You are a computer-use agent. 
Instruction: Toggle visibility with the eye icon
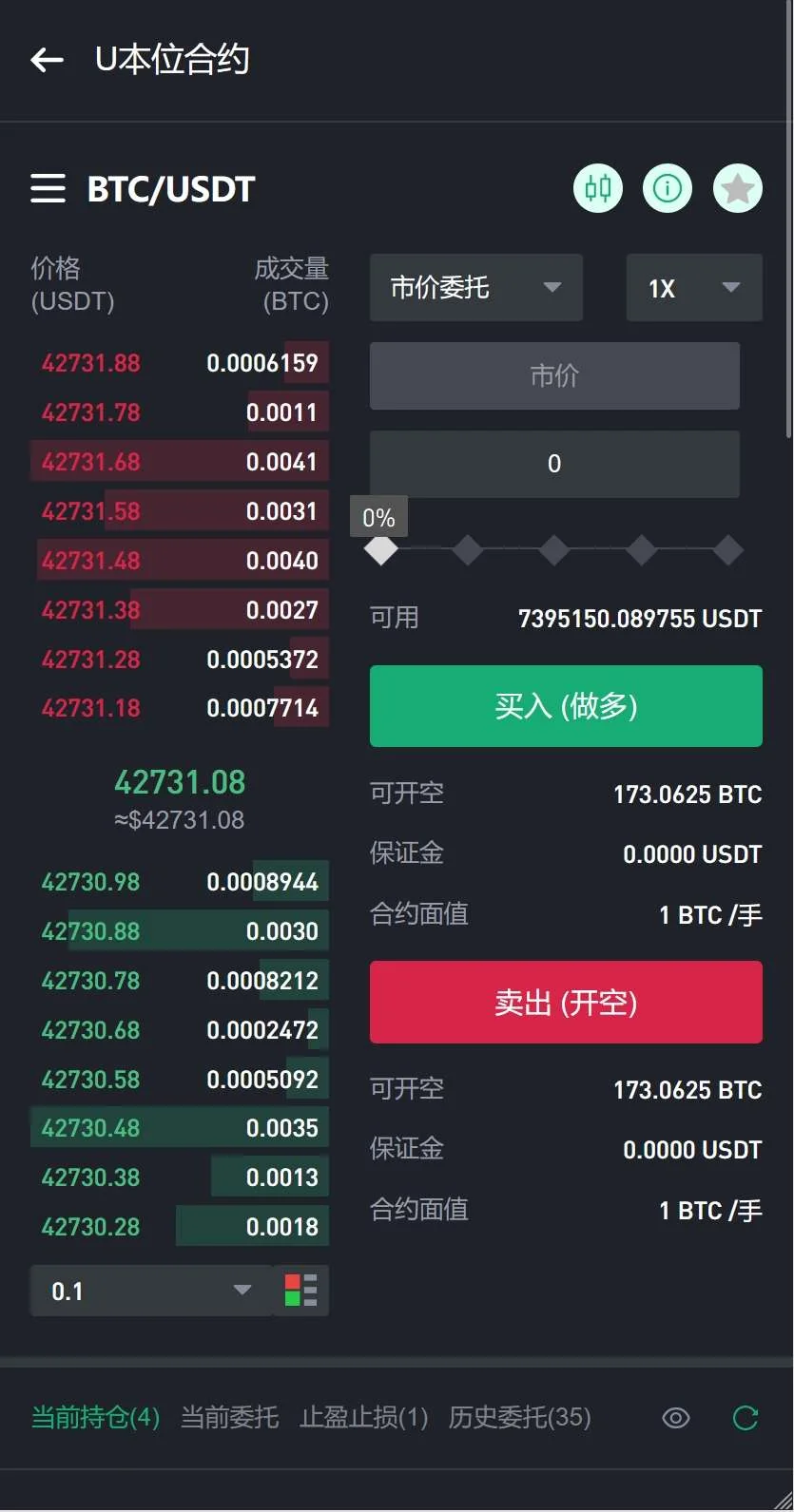point(676,1418)
